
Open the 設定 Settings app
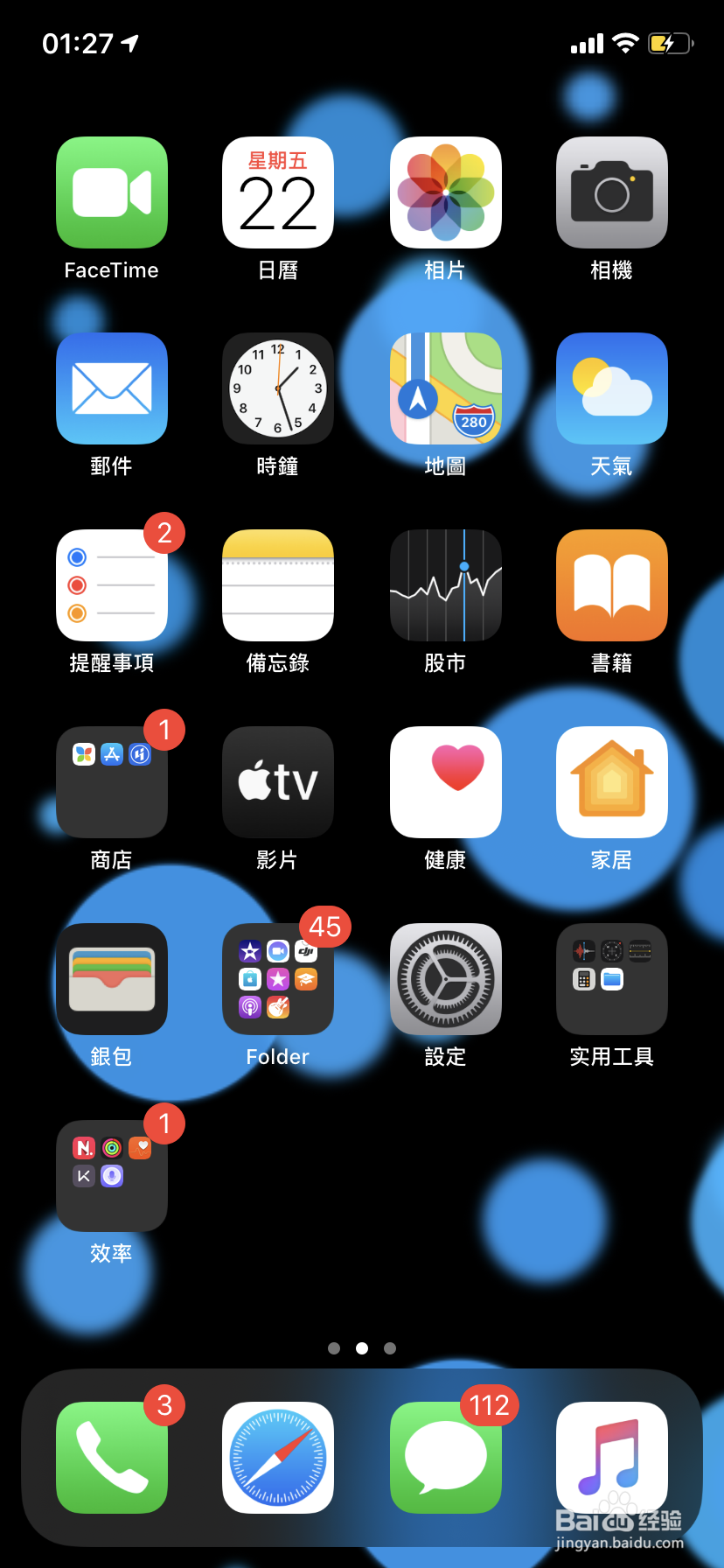pos(445,978)
